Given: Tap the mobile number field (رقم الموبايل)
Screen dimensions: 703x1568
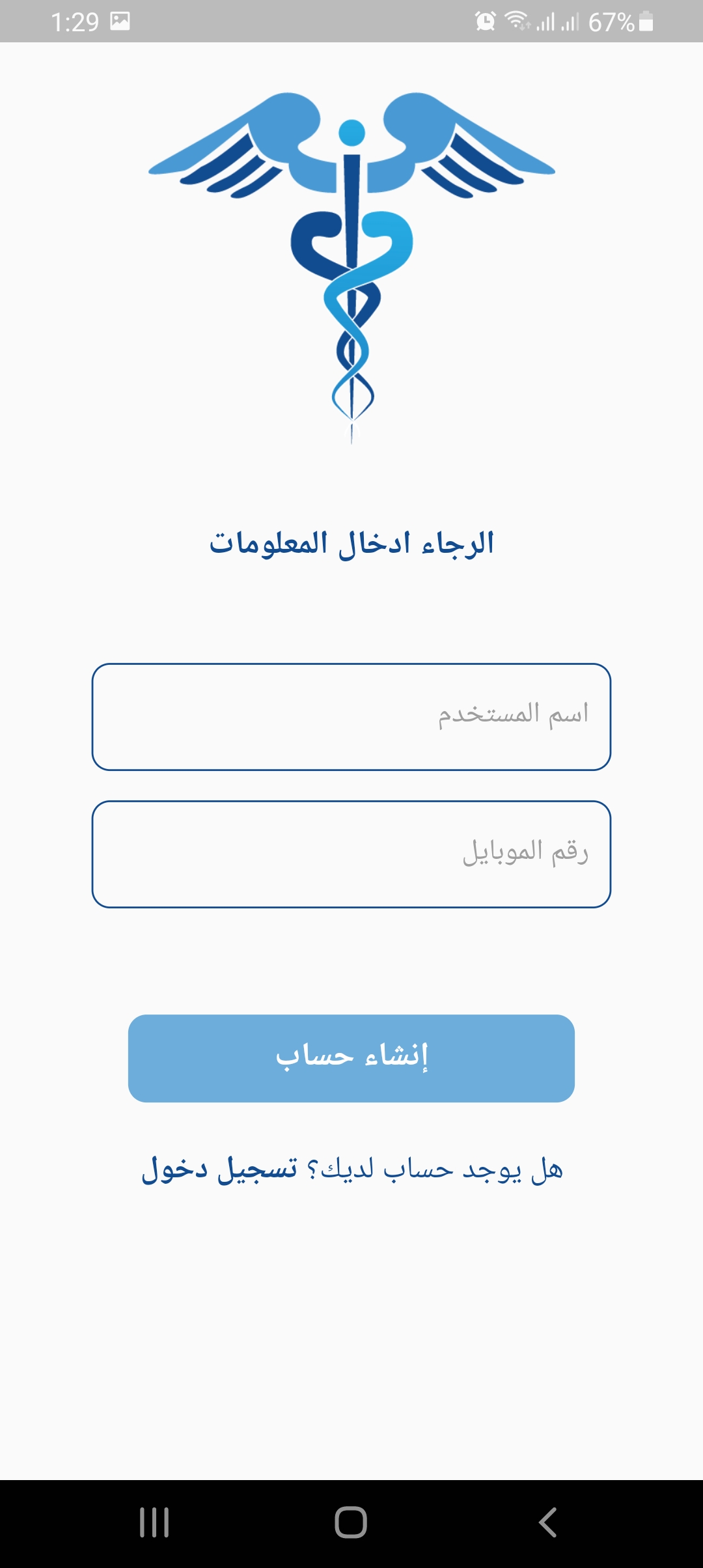Looking at the screenshot, I should pos(351,854).
